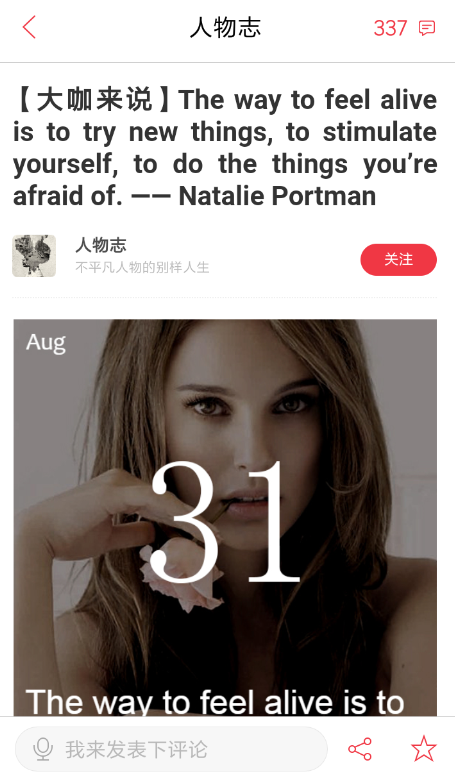Viewport: 455px width, 773px height.
Task: Open the 337 comments
Action: point(405,28)
